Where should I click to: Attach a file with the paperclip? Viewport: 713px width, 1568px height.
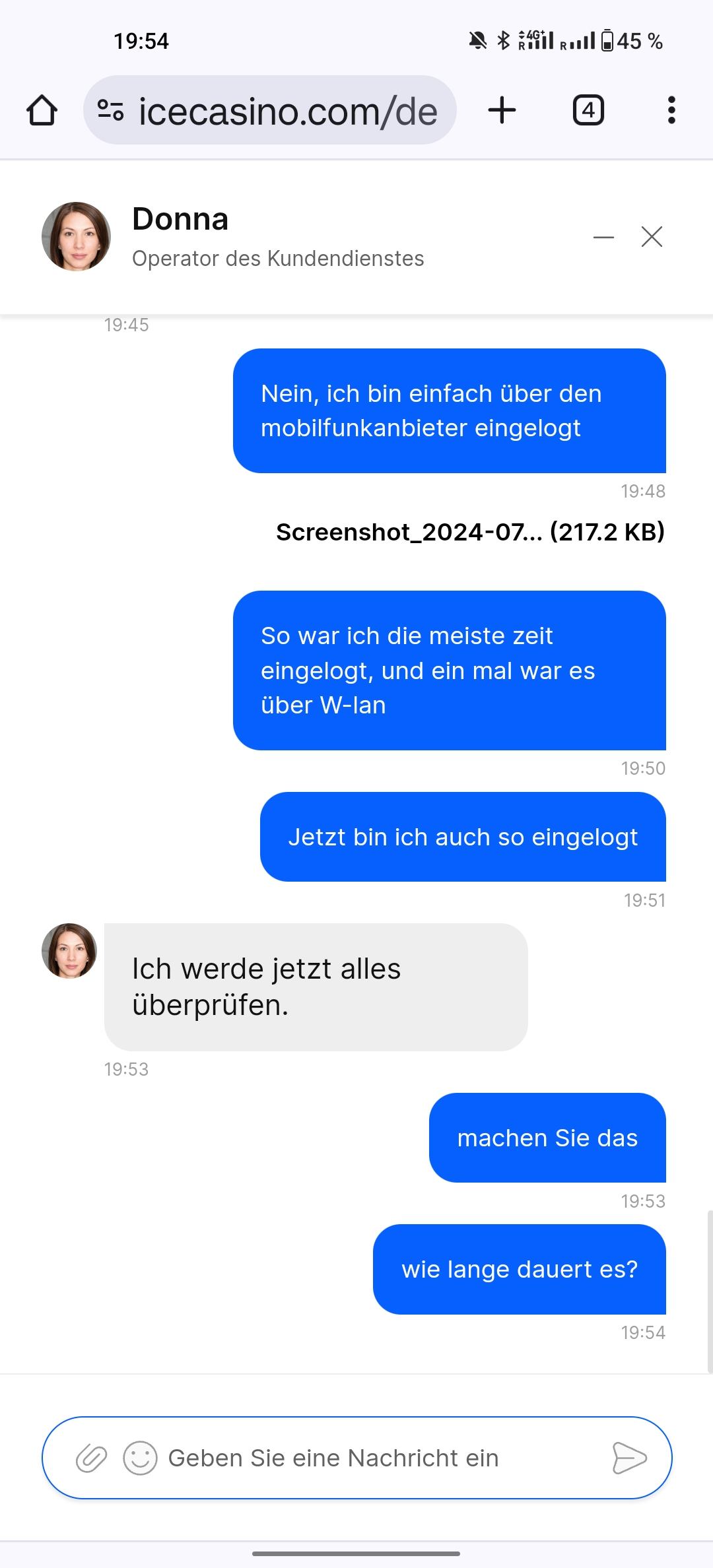(x=91, y=1458)
